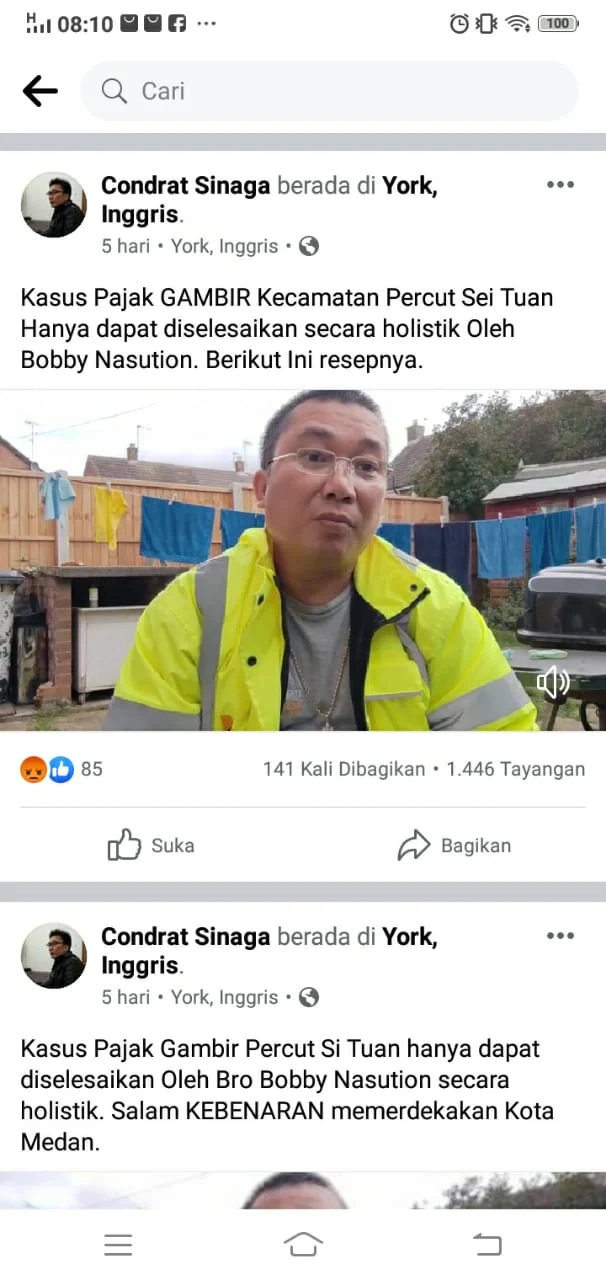Share the first post with Bagikan
606x1280 pixels.
coord(454,846)
